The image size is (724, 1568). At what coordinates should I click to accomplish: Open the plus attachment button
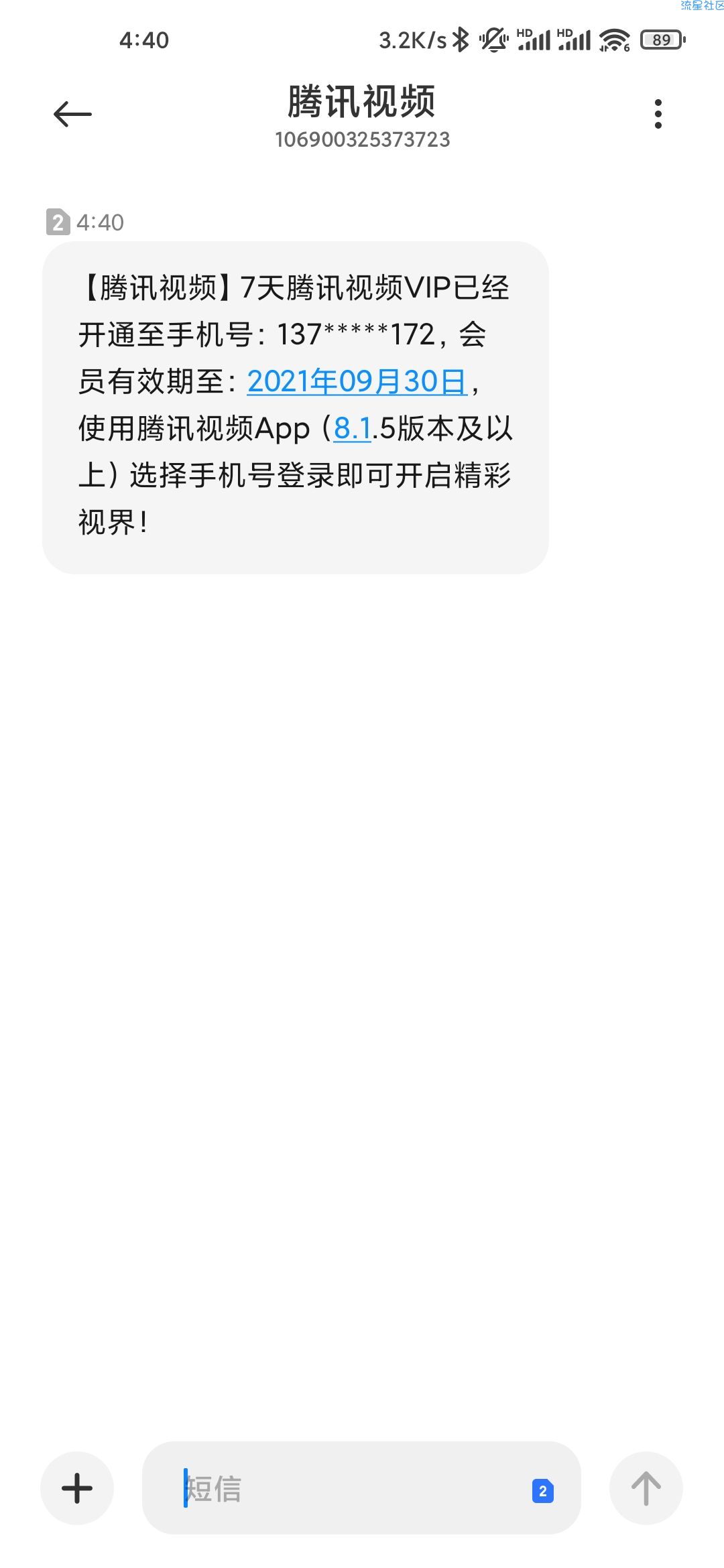(x=77, y=1488)
